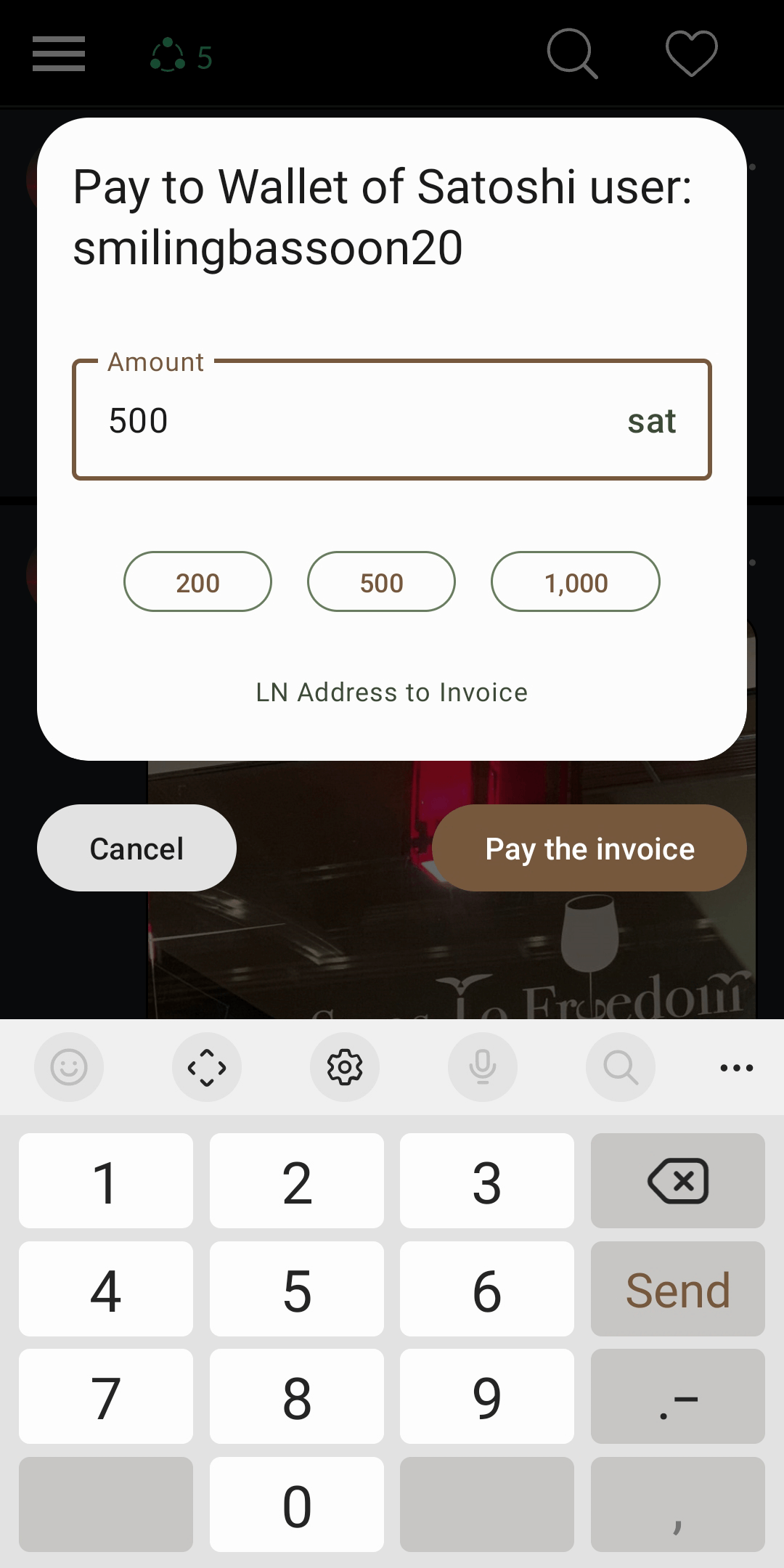Tap Send on the numeric keyboard
Viewport: 784px width, 1568px height.
coord(677,1289)
